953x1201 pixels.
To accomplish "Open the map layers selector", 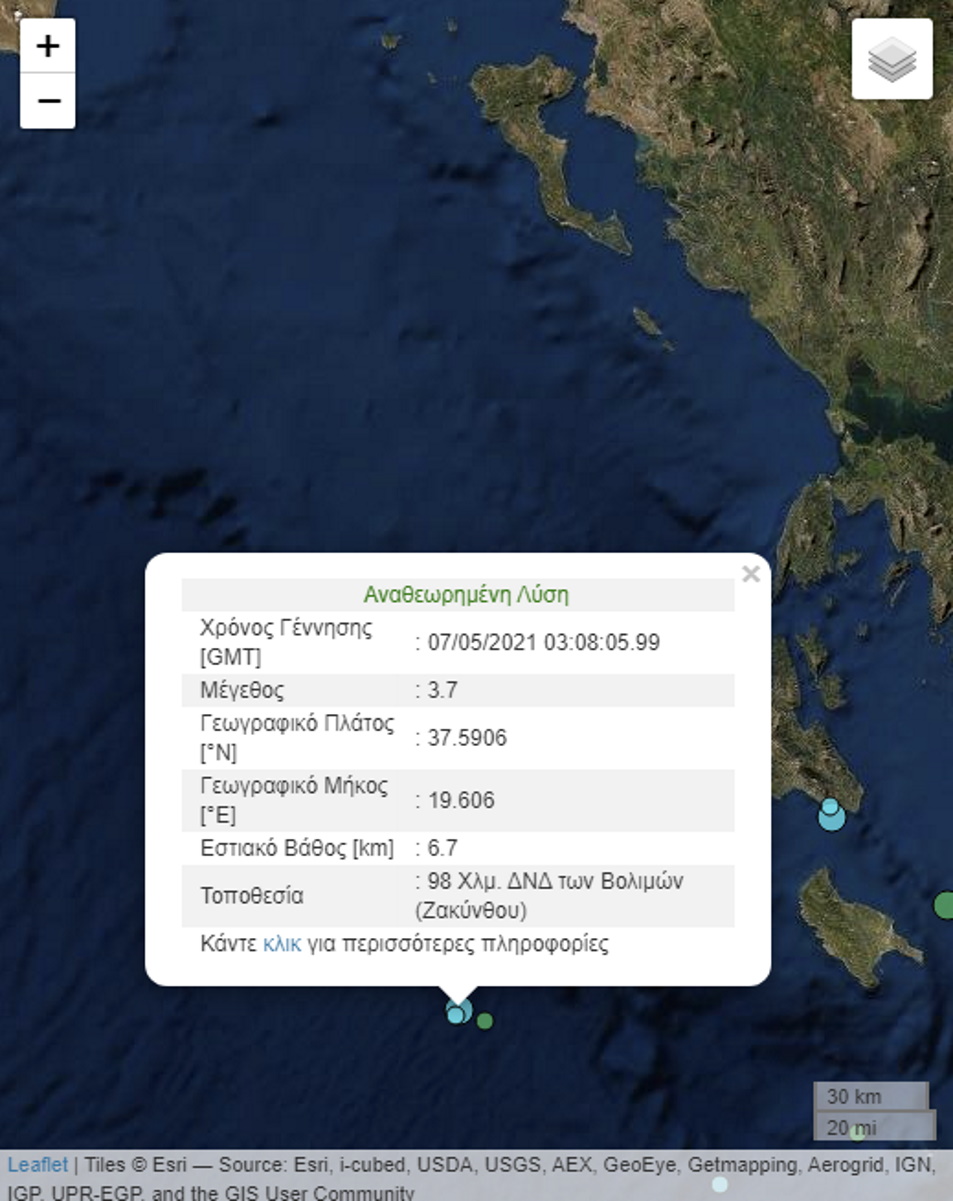I will [x=892, y=59].
